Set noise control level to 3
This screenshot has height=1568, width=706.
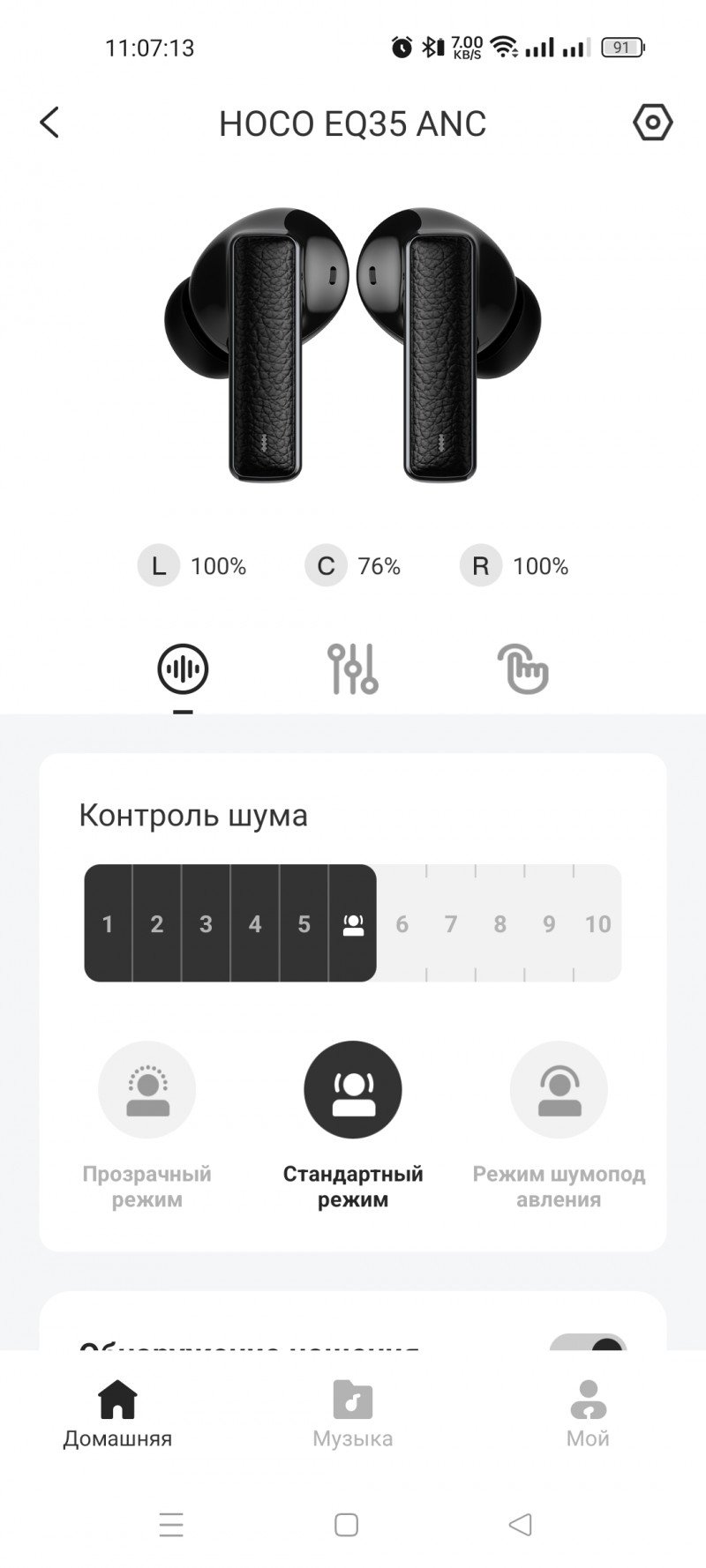[x=206, y=923]
